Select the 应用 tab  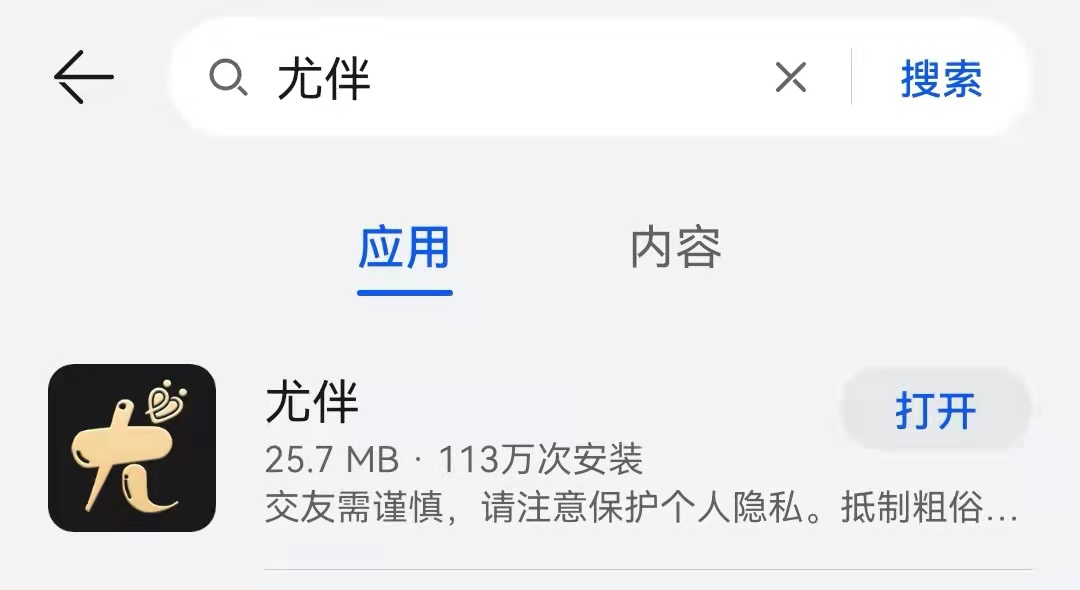tap(404, 248)
